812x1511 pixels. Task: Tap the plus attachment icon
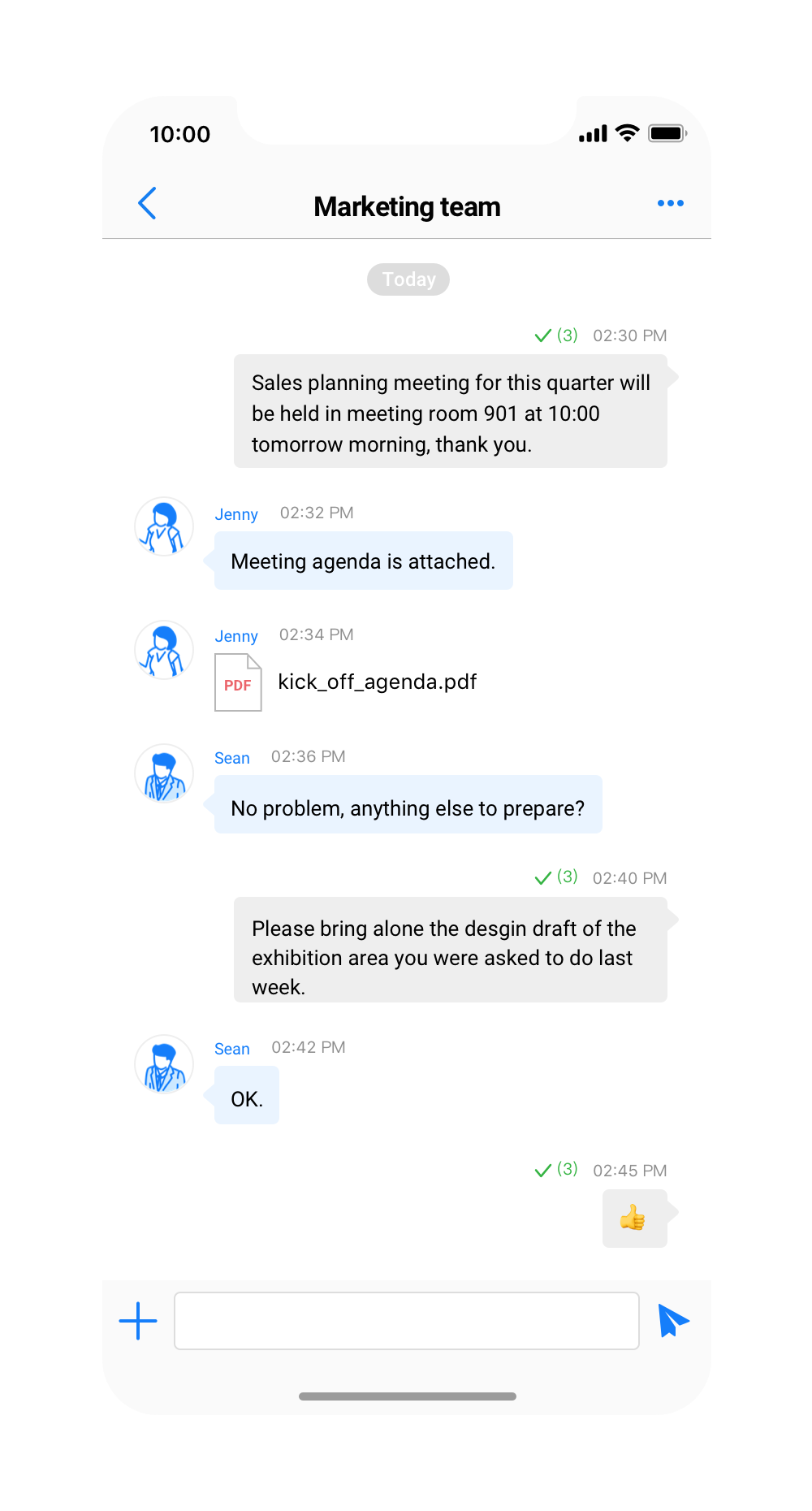(x=138, y=1321)
